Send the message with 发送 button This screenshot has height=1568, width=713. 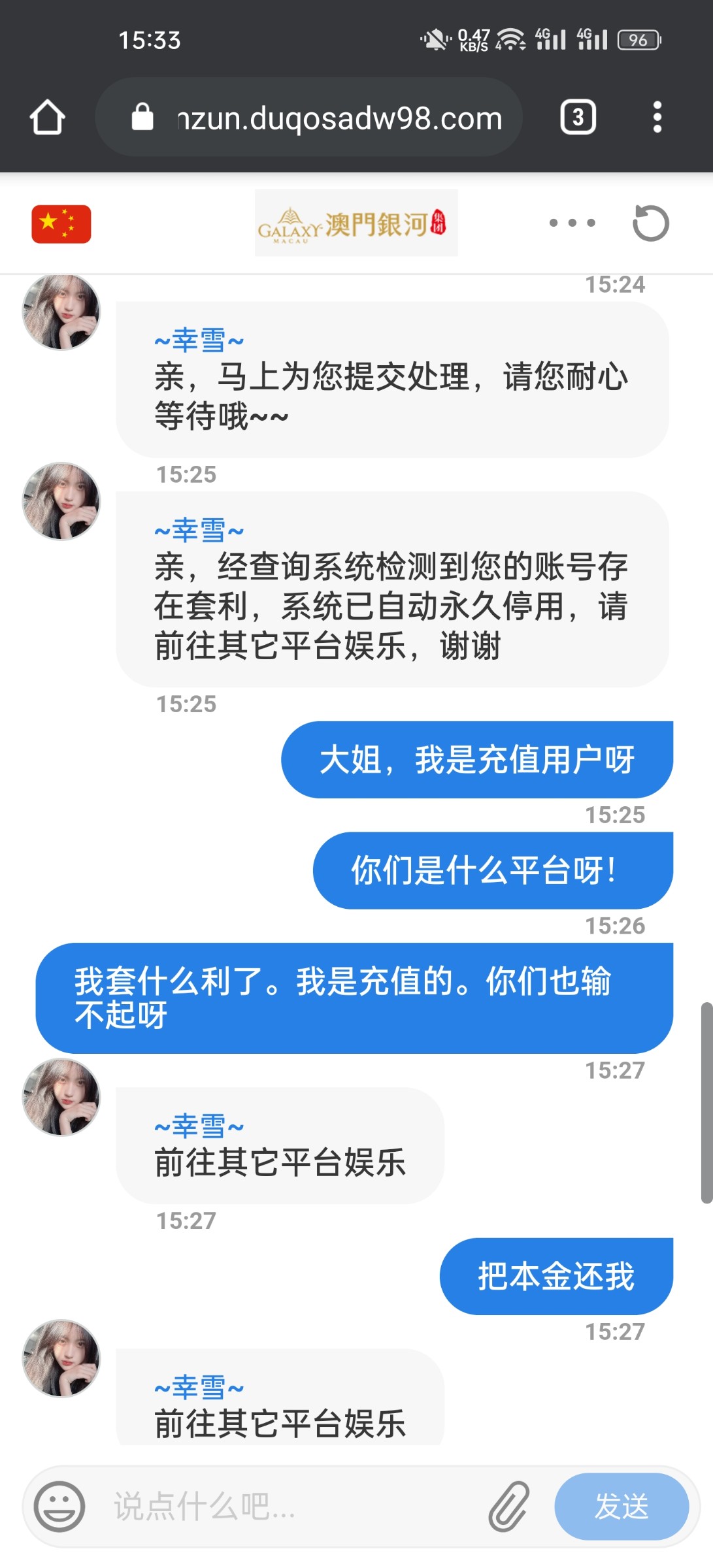pos(621,1506)
